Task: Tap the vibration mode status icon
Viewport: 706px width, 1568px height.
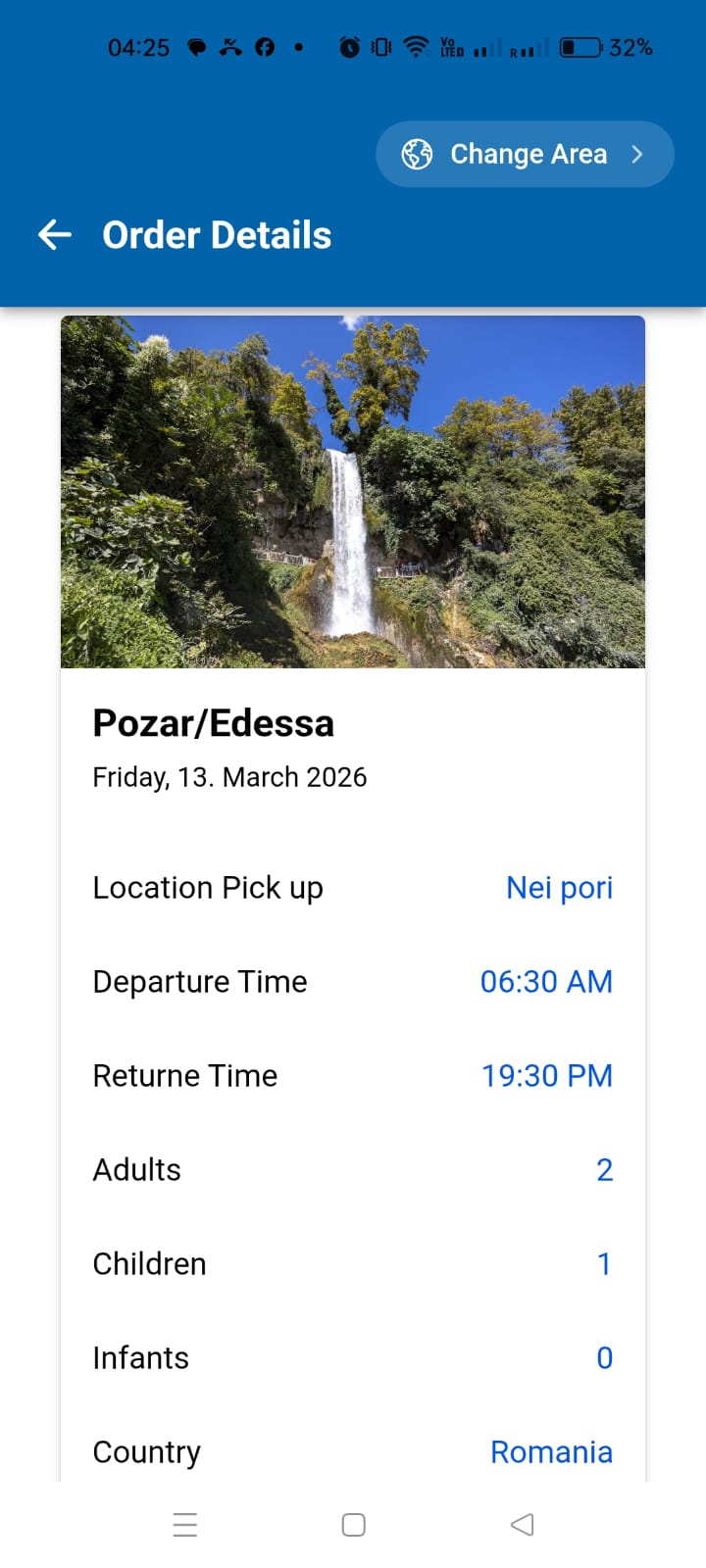Action: (x=379, y=45)
